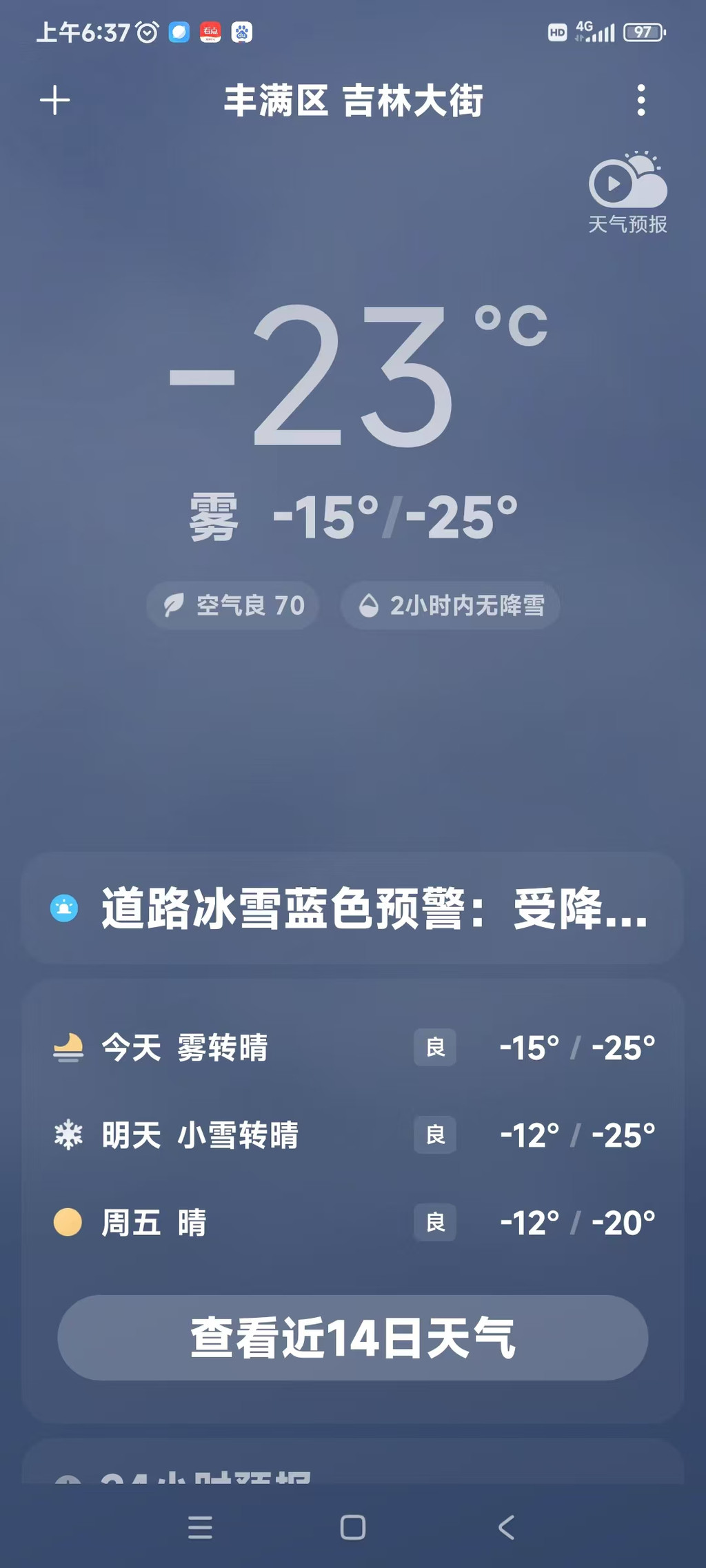Open the 空气良 70 air quality chip

[x=234, y=606]
